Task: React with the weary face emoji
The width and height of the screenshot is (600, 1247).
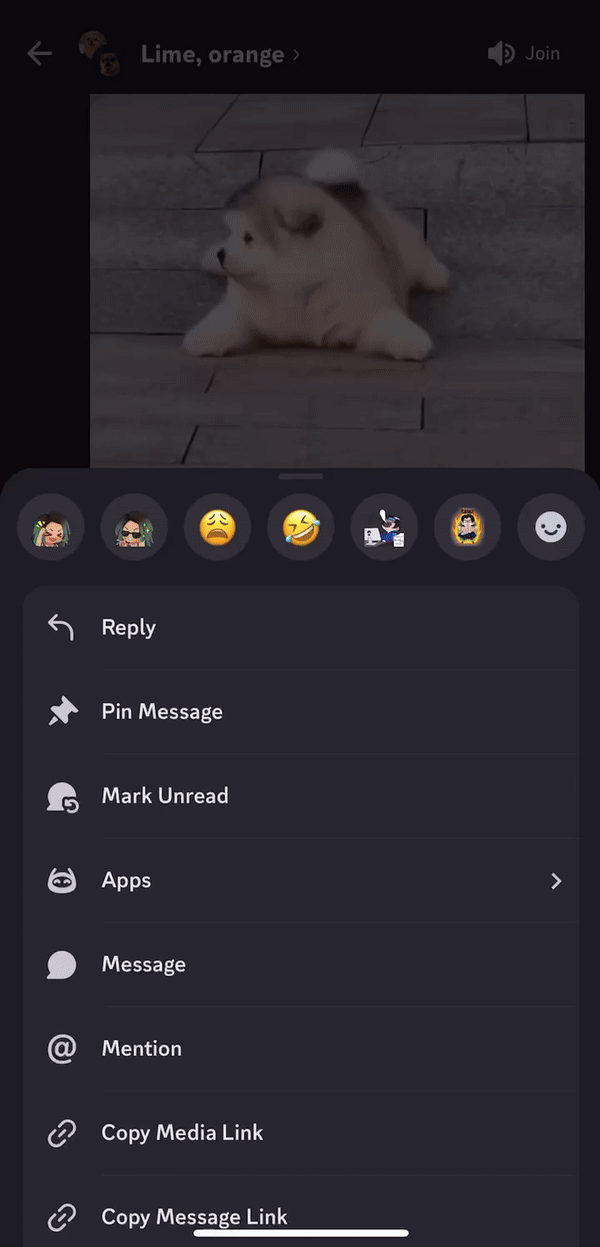Action: pyautogui.click(x=217, y=527)
